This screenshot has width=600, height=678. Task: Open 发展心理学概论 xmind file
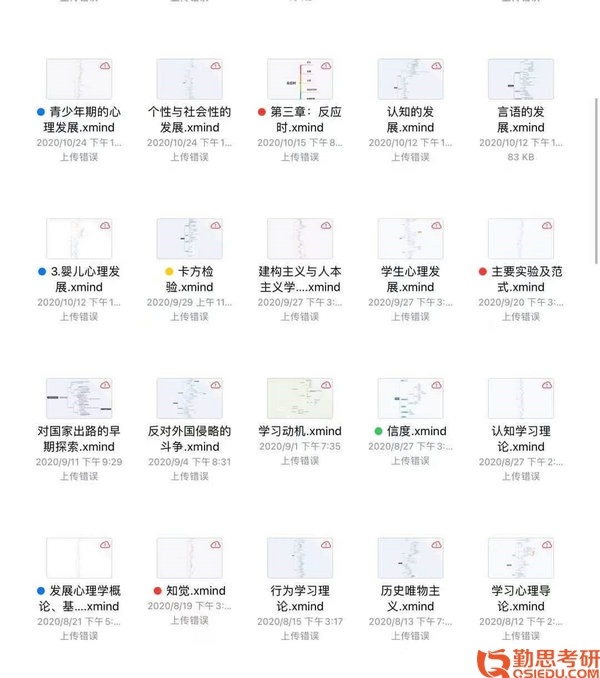click(79, 558)
